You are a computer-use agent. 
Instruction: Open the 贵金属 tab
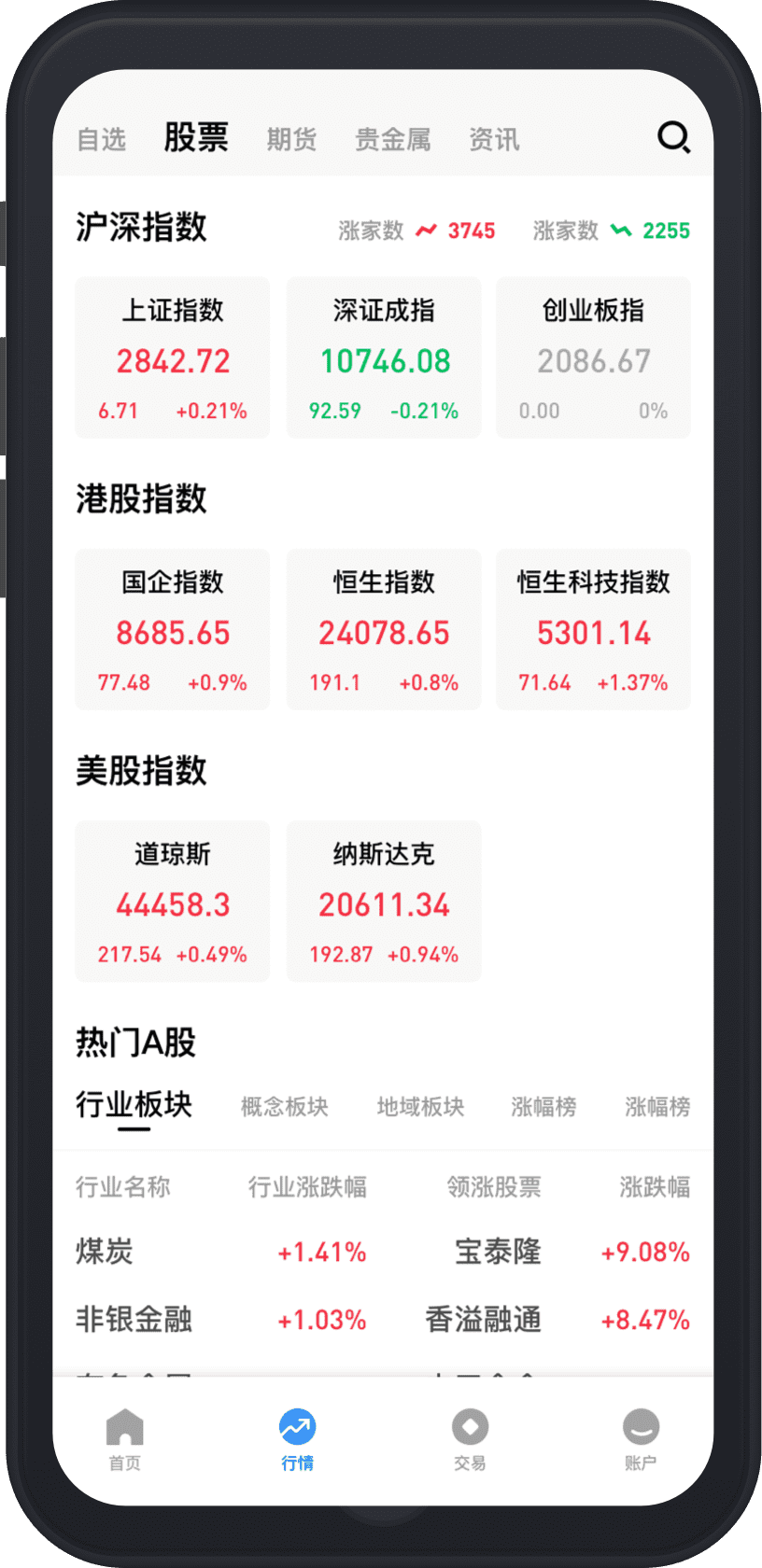pyautogui.click(x=392, y=140)
